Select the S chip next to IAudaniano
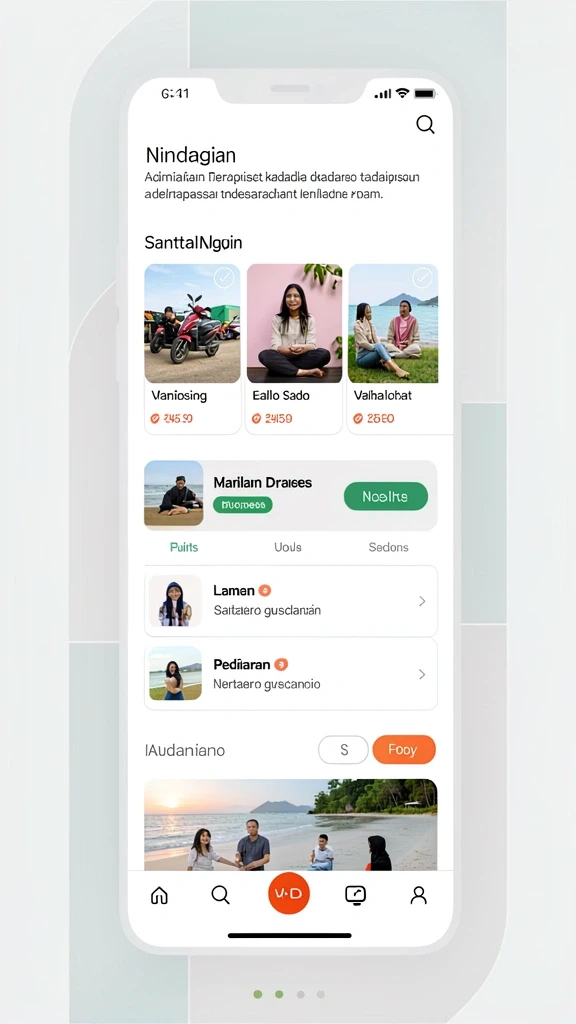 point(344,750)
